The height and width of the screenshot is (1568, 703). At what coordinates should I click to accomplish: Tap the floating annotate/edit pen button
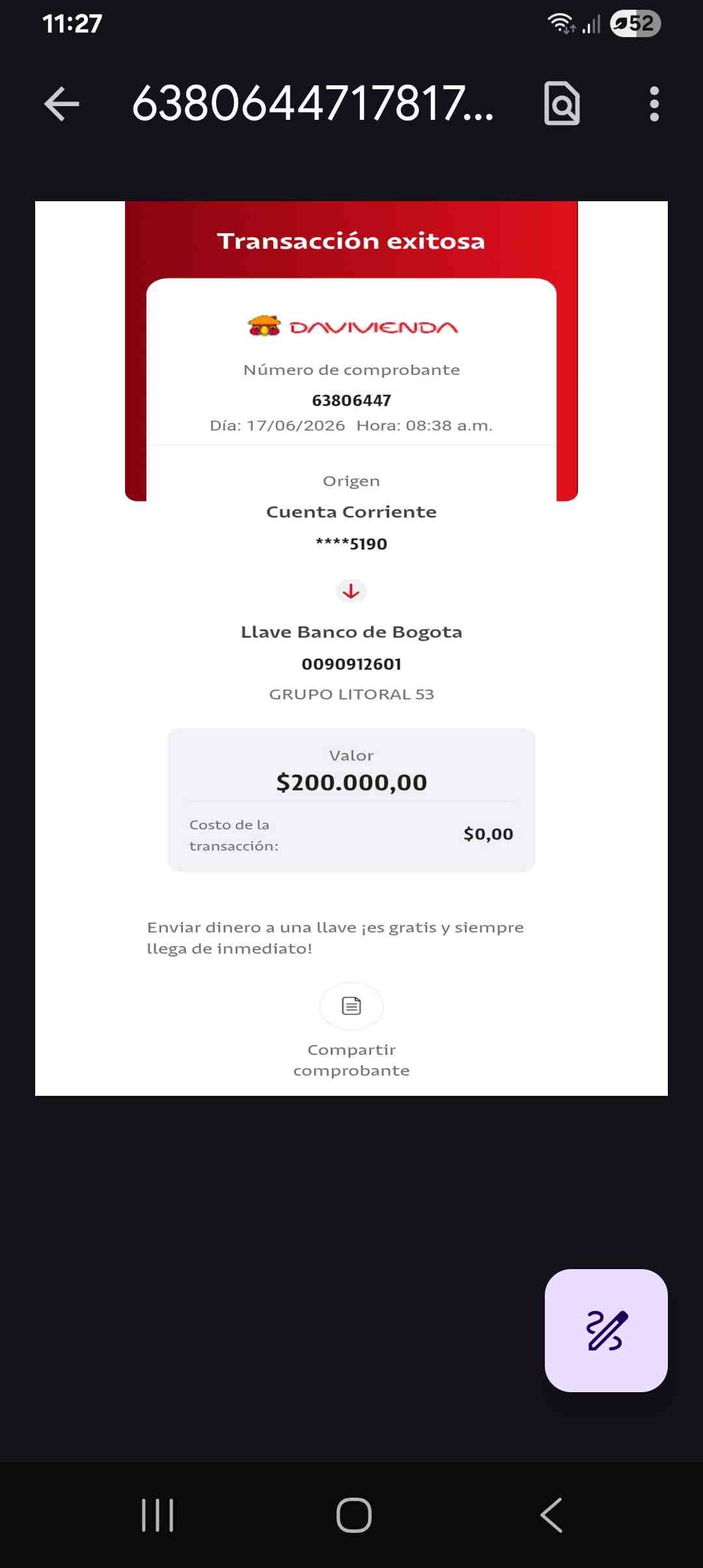pos(606,1330)
